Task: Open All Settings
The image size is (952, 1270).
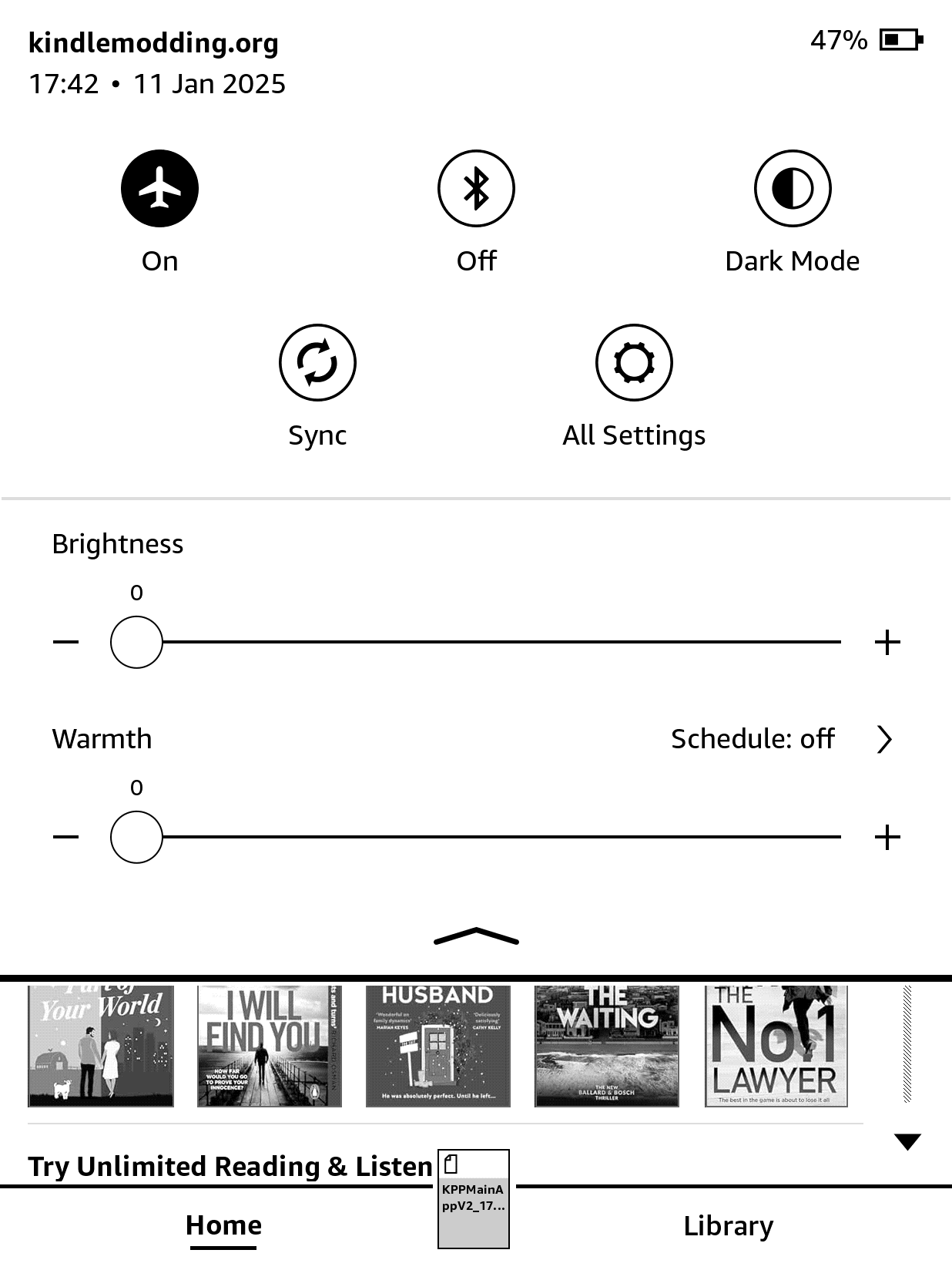Action: (x=634, y=363)
